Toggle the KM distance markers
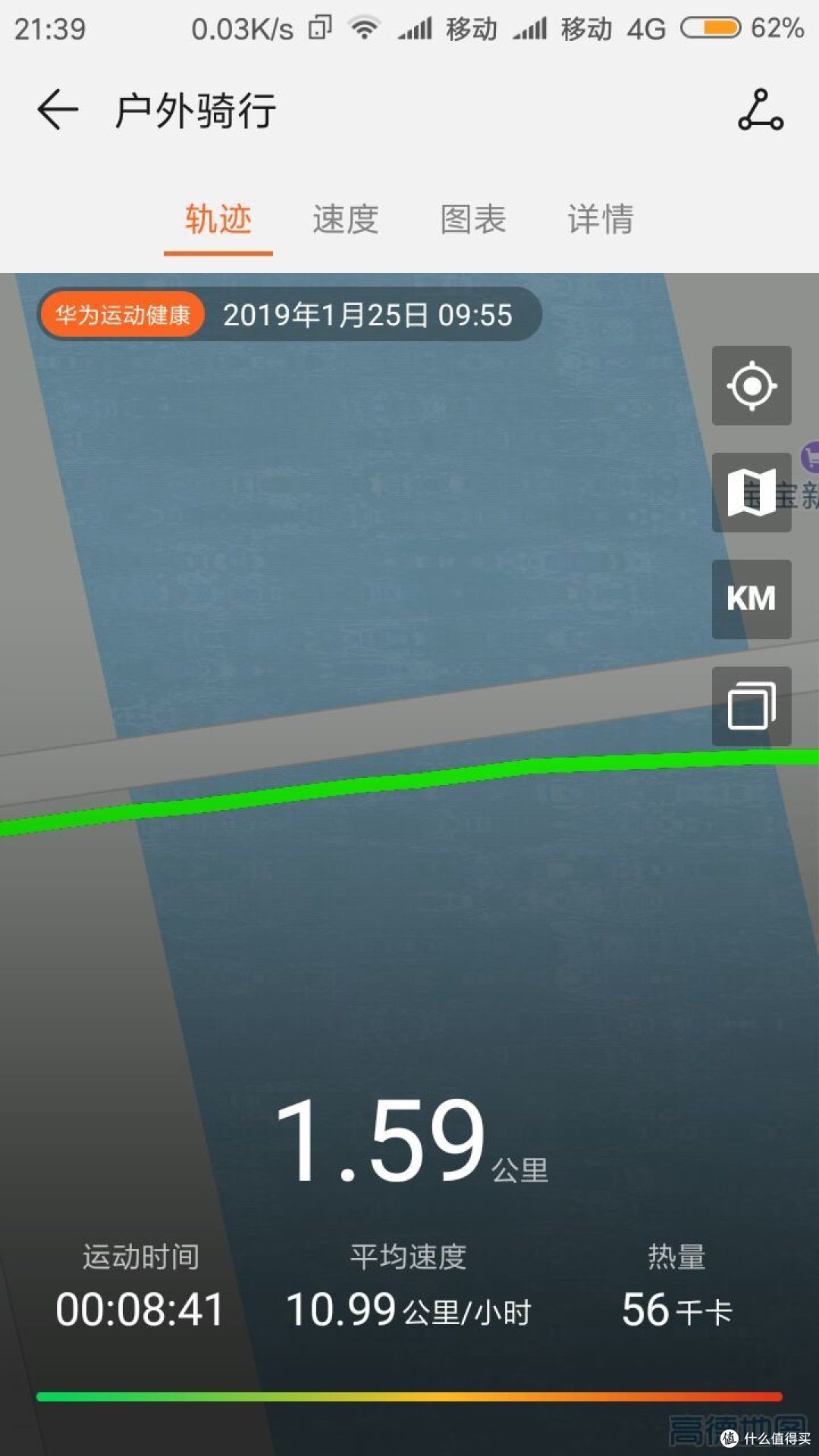The height and width of the screenshot is (1456, 819). click(x=752, y=599)
